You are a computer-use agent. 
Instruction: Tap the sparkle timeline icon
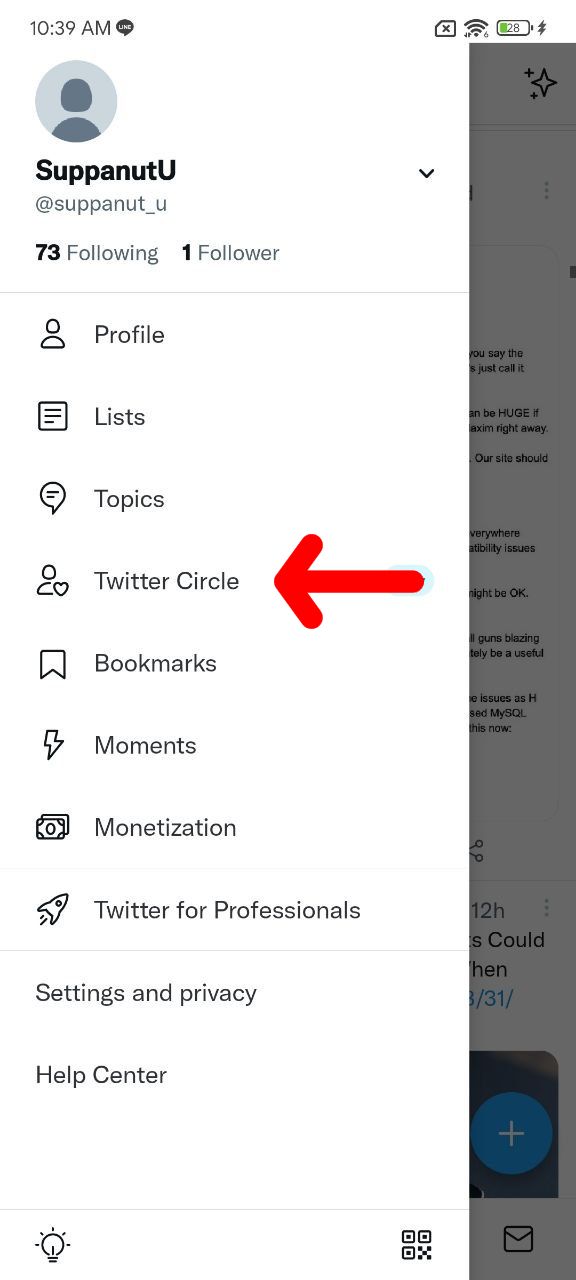coord(540,83)
